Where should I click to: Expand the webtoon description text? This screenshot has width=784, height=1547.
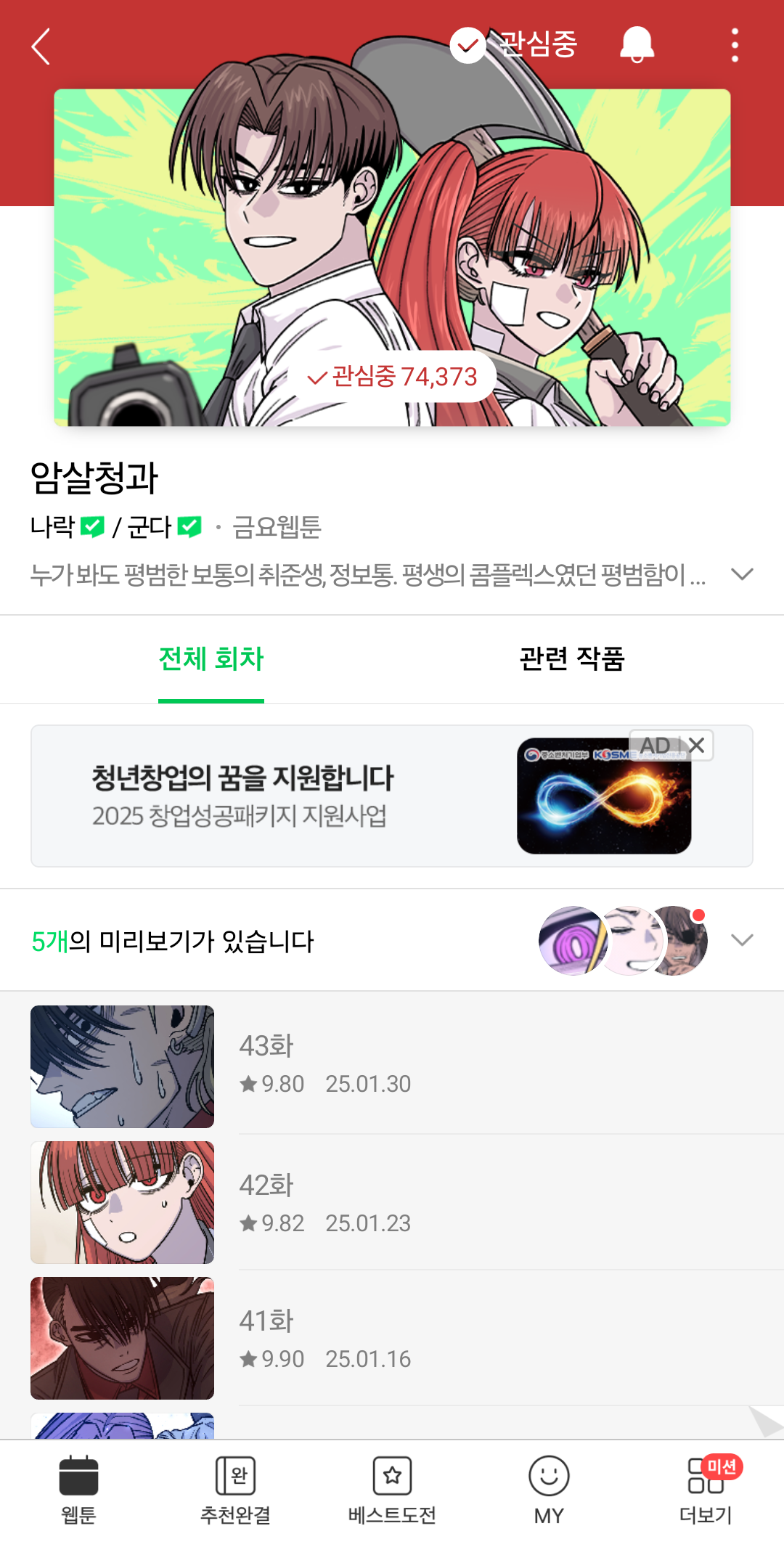pos(741,574)
